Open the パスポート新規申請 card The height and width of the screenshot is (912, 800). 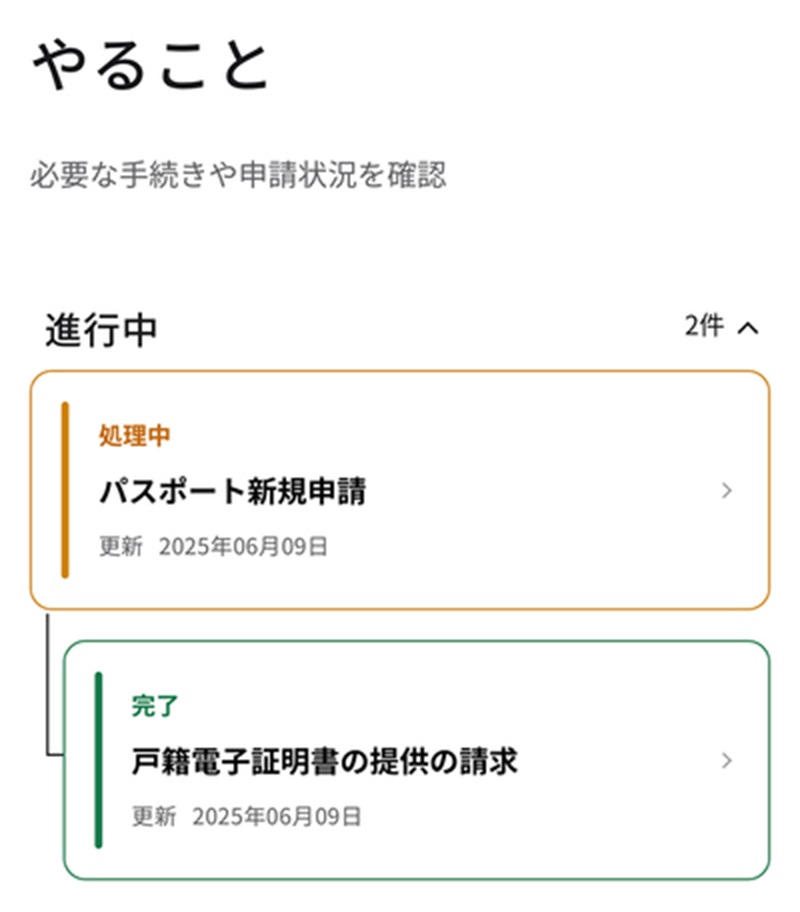pos(400,490)
